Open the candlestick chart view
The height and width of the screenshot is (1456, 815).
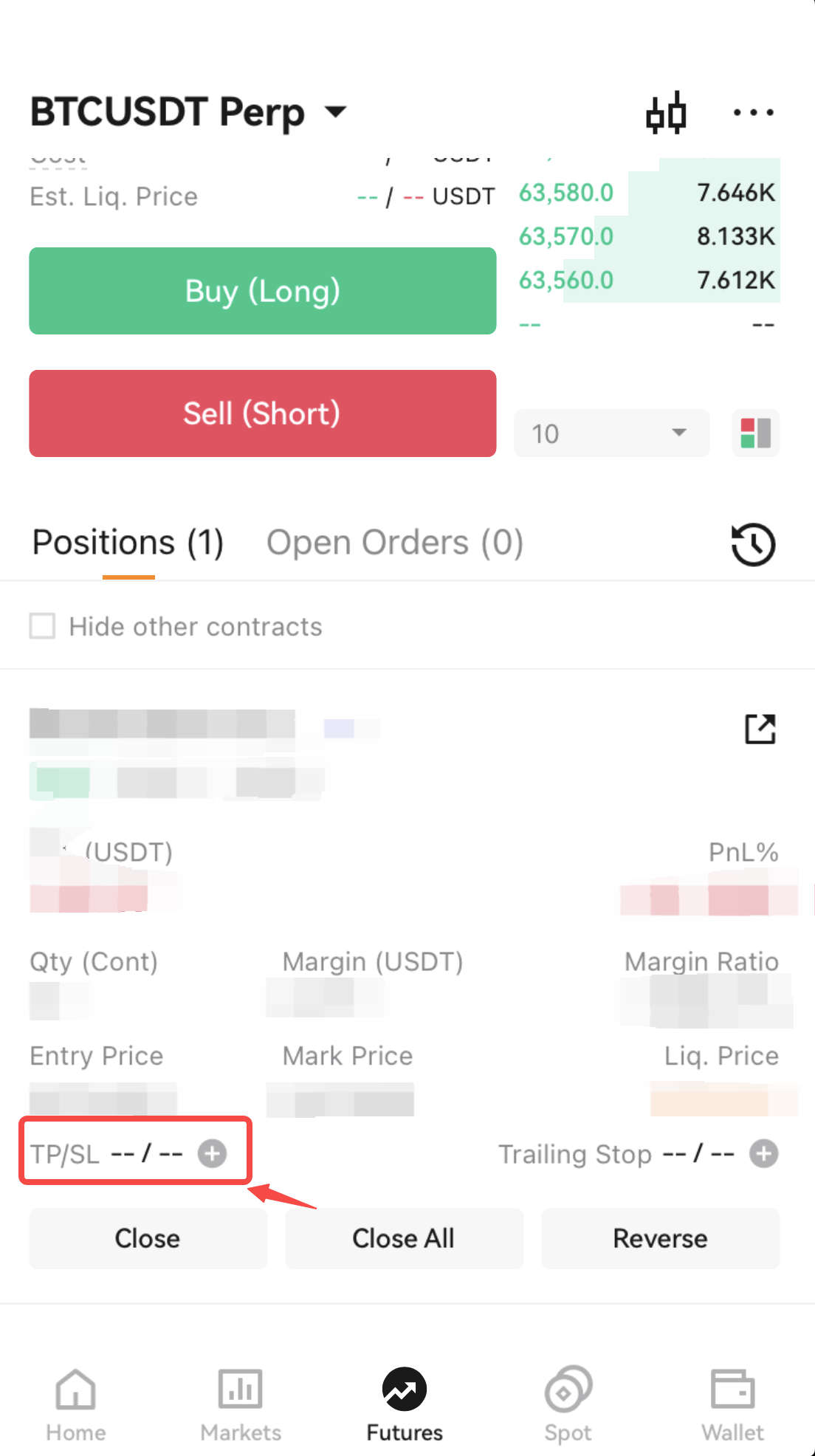pyautogui.click(x=667, y=112)
